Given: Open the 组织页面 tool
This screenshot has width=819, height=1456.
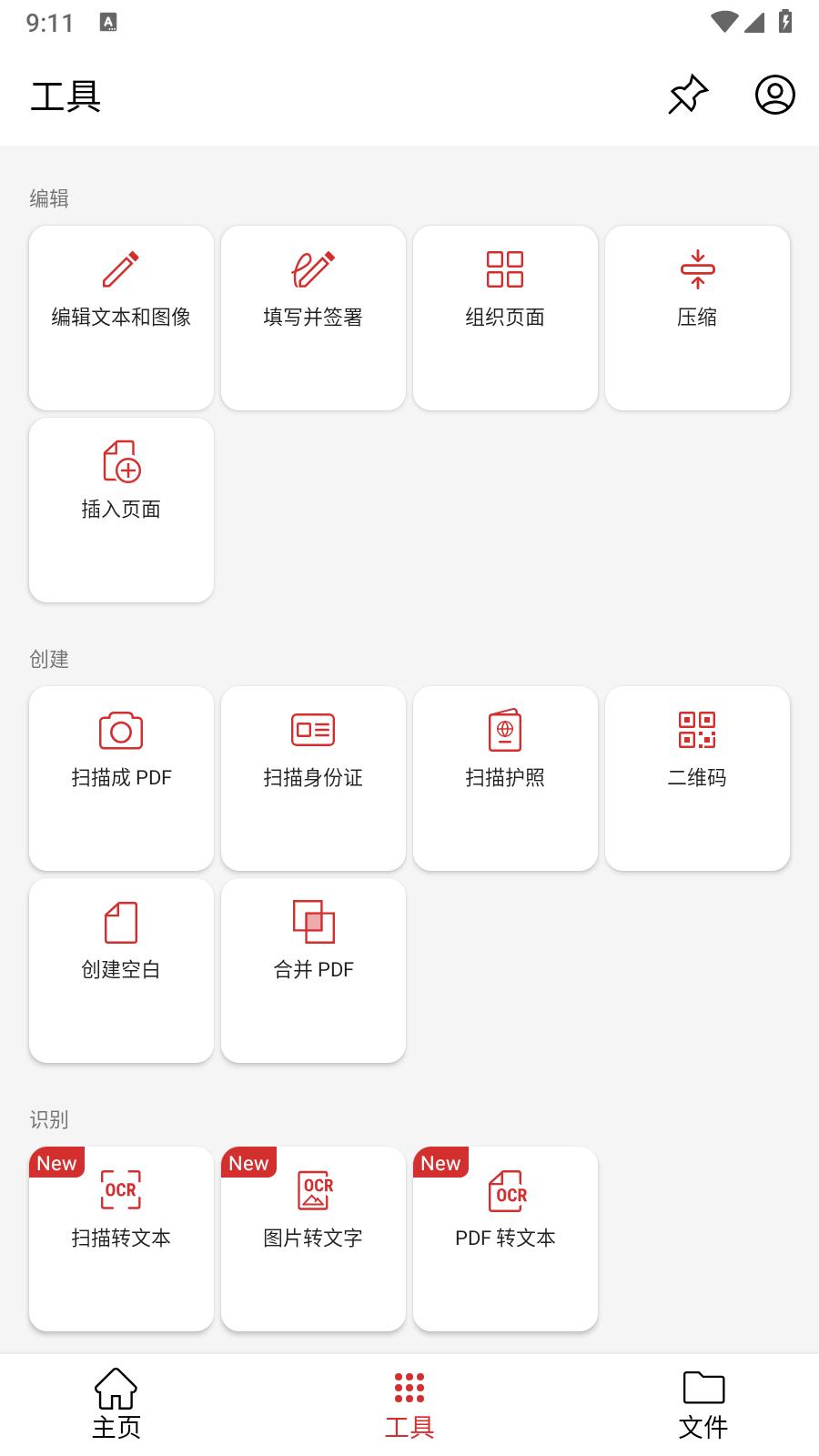Looking at the screenshot, I should tap(505, 317).
